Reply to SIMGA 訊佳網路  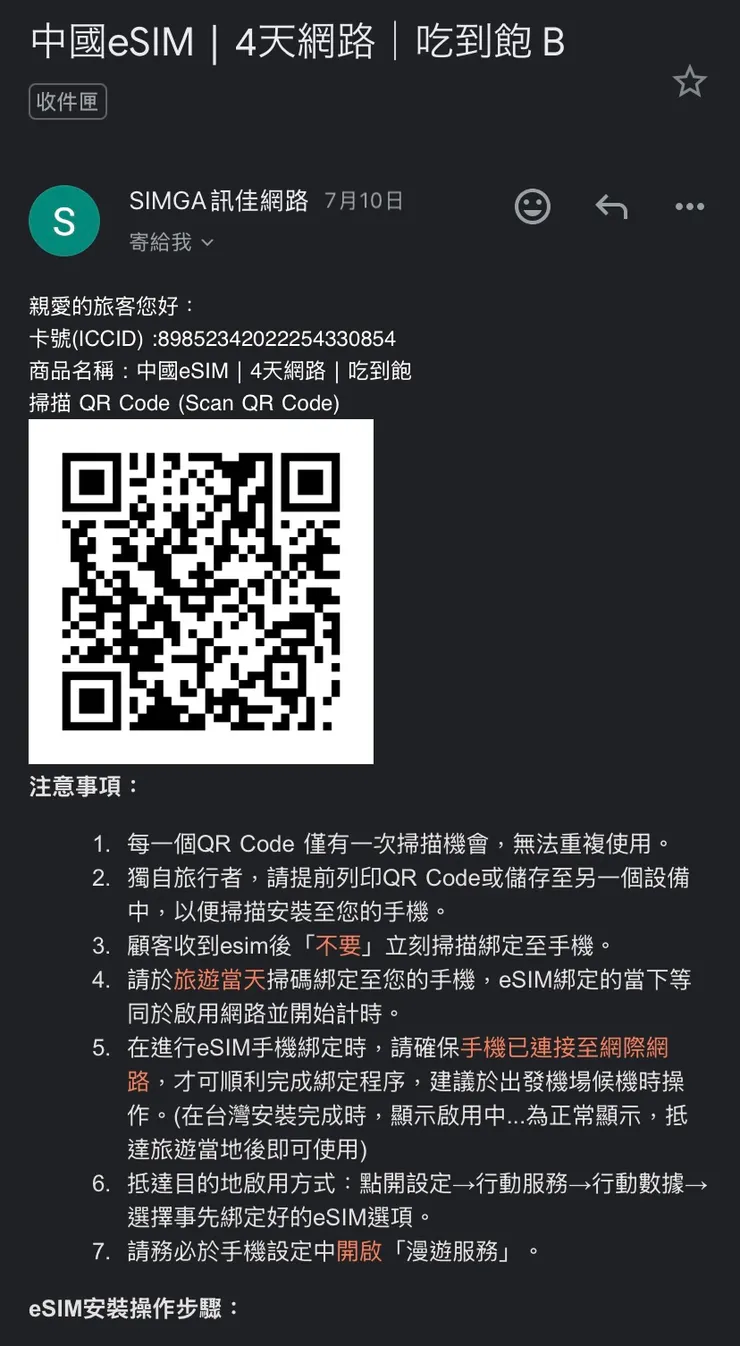coord(611,207)
